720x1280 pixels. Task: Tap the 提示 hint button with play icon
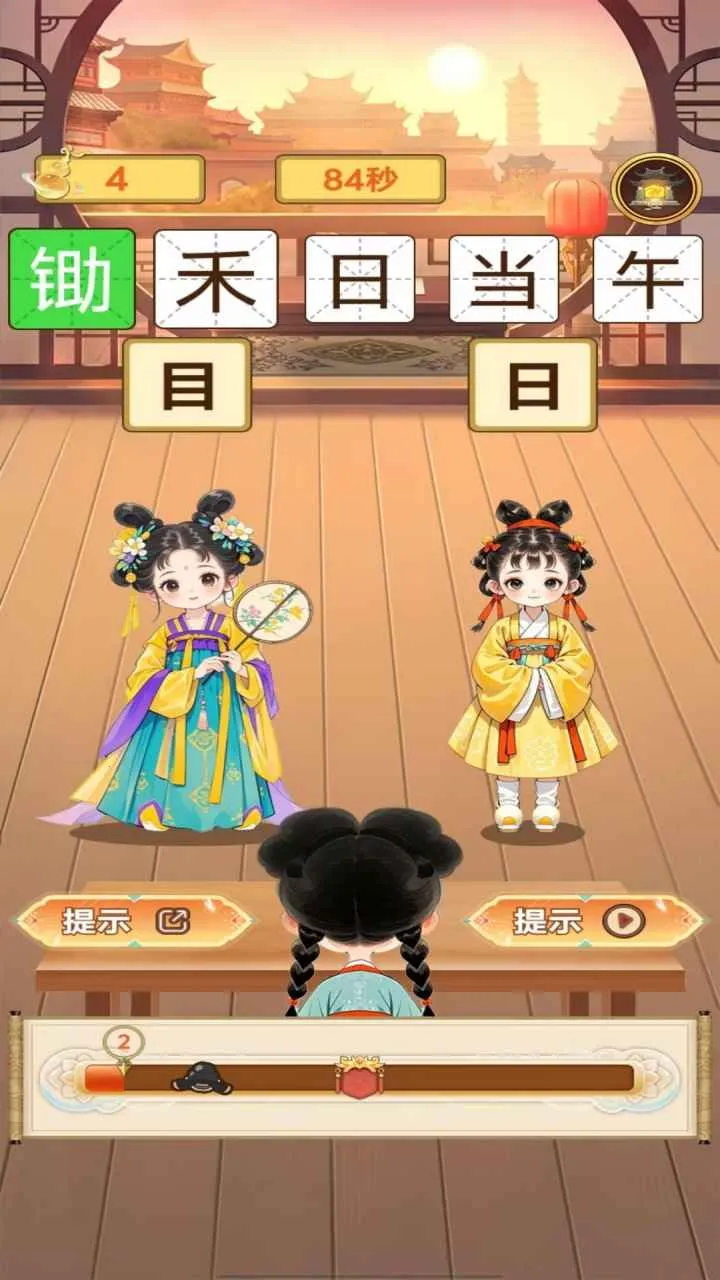[585, 921]
